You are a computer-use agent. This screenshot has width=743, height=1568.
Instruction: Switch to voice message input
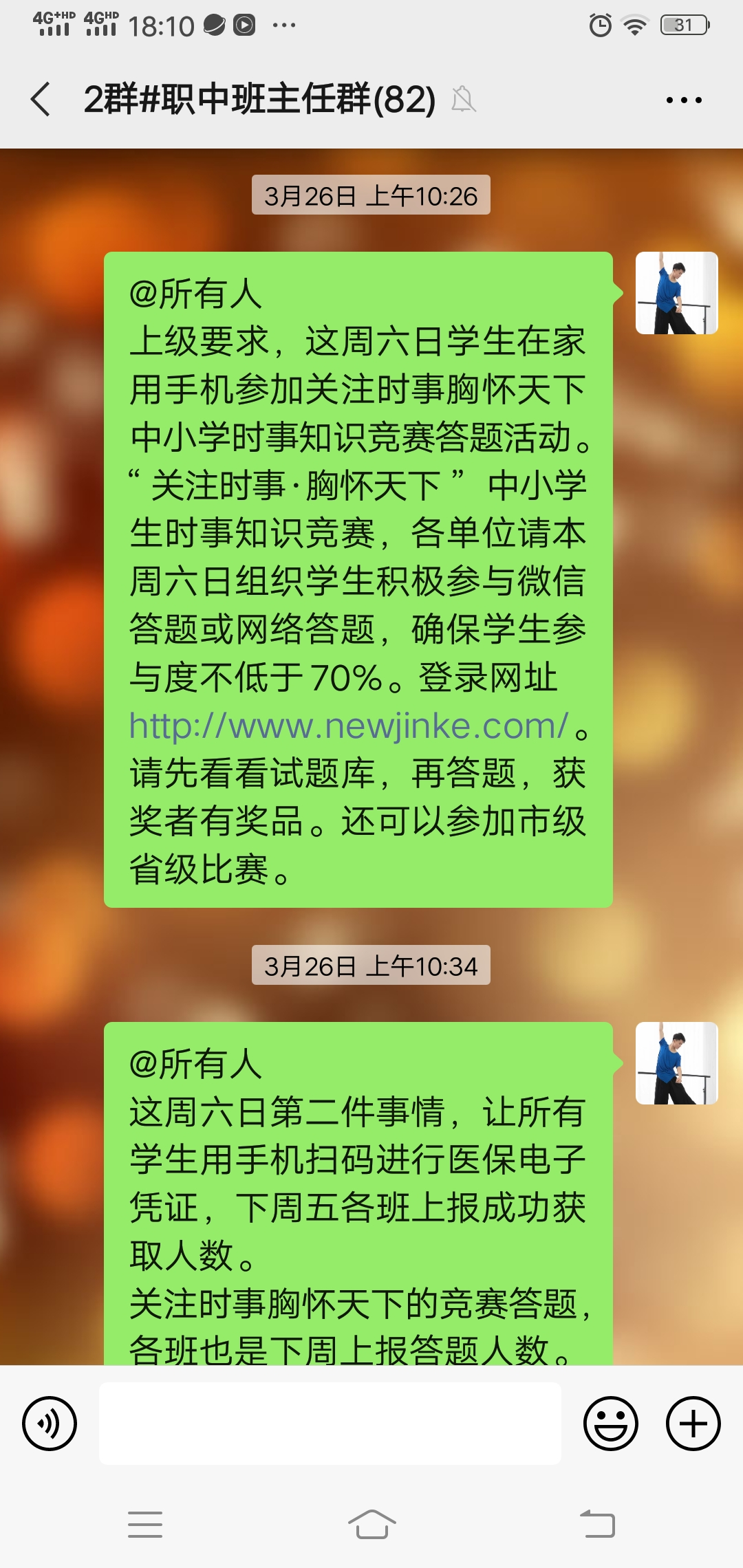pyautogui.click(x=50, y=1424)
